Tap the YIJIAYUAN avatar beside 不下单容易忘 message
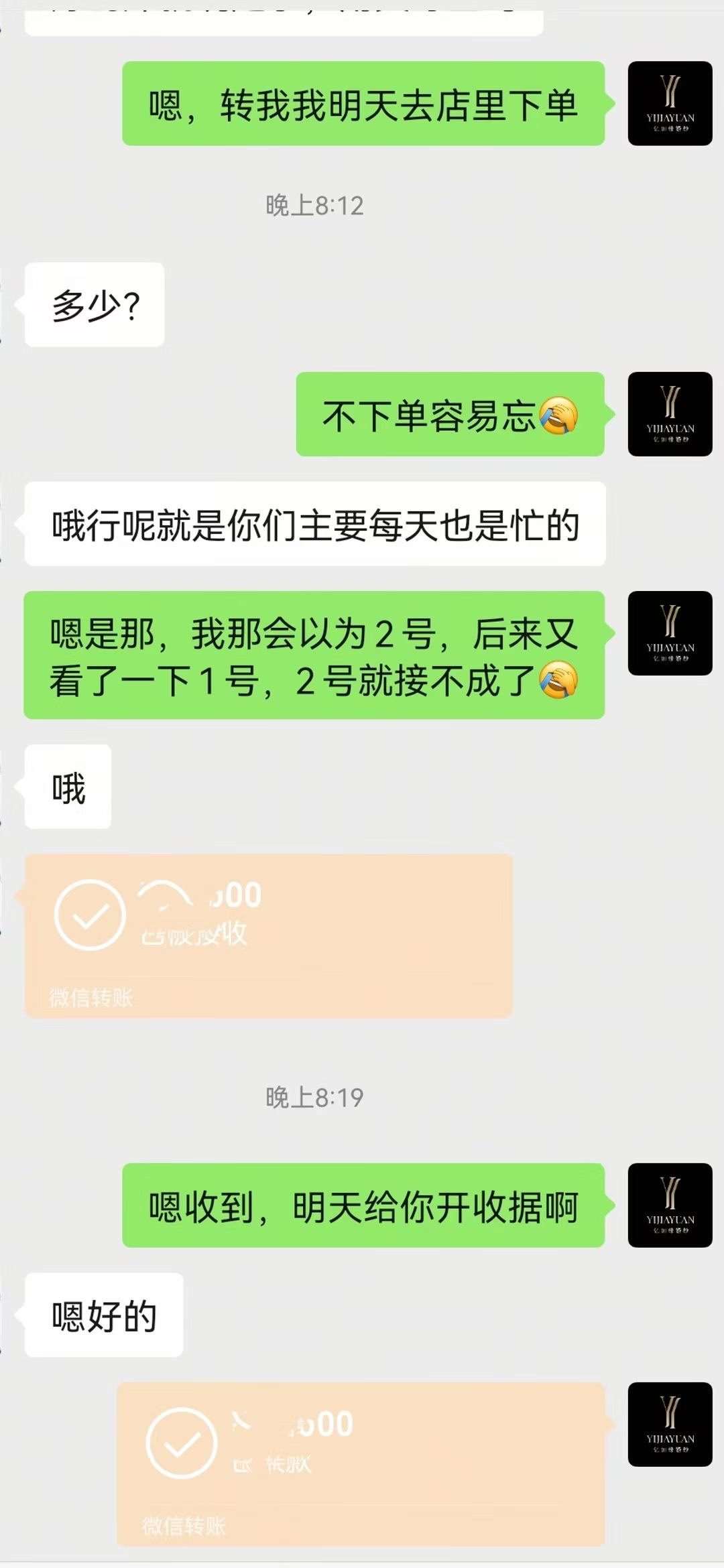This screenshot has height=1568, width=724. 670,414
